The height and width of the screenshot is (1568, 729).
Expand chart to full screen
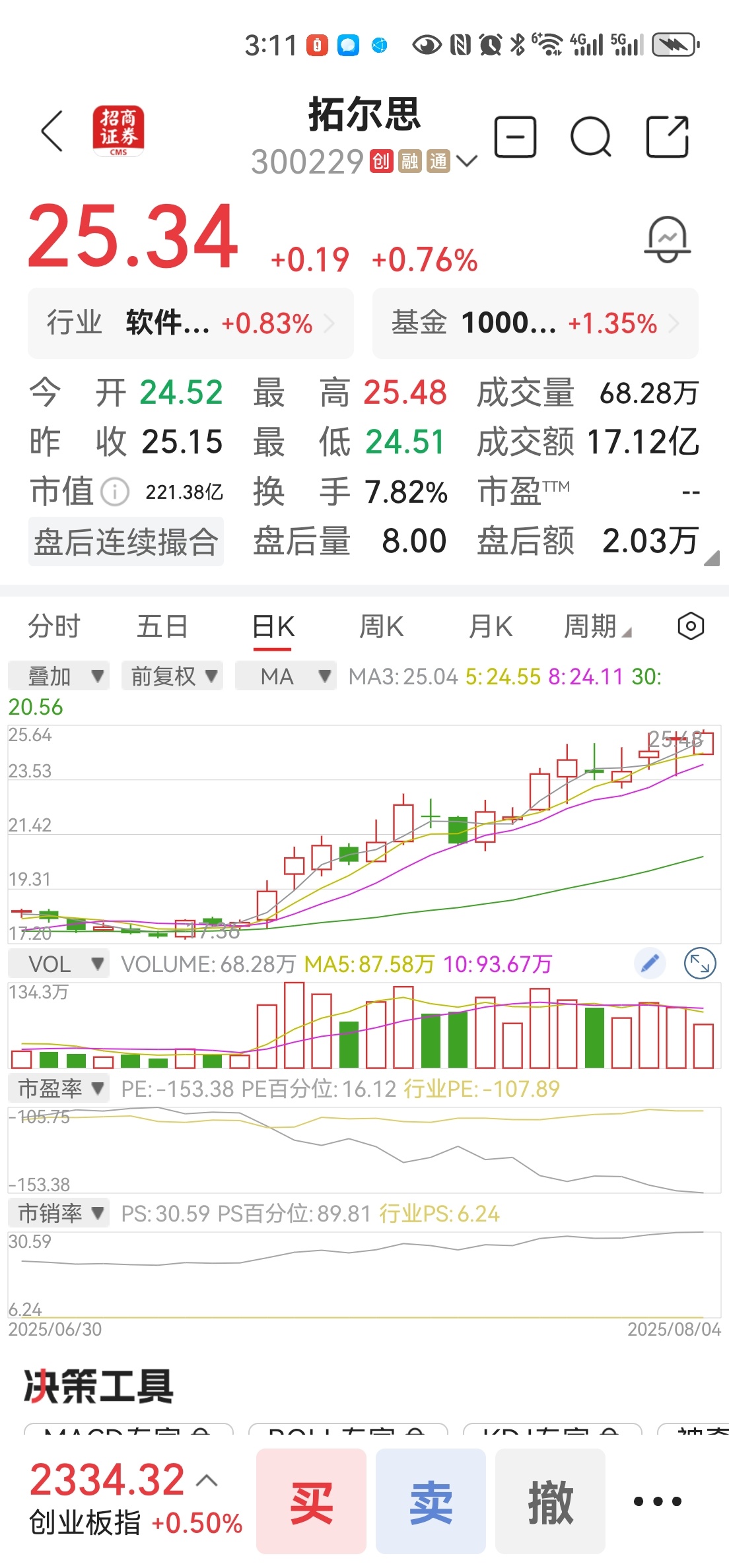point(700,964)
